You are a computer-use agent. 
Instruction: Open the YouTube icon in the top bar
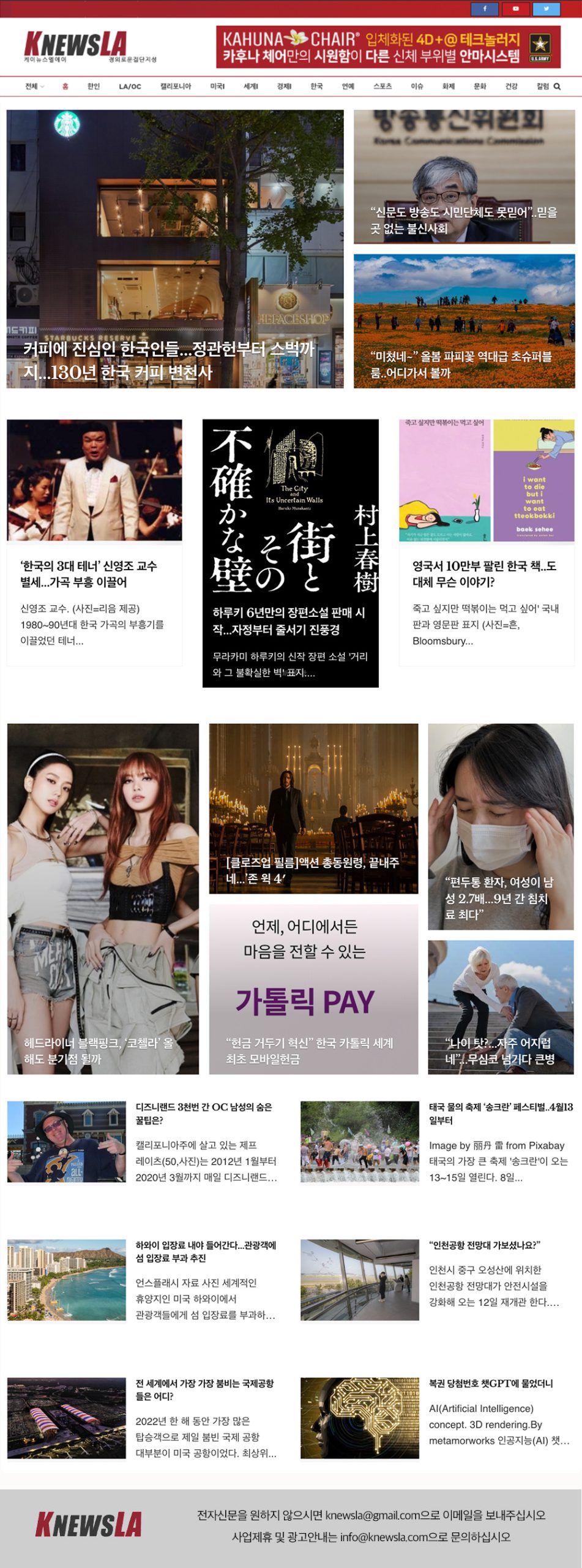tap(515, 9)
